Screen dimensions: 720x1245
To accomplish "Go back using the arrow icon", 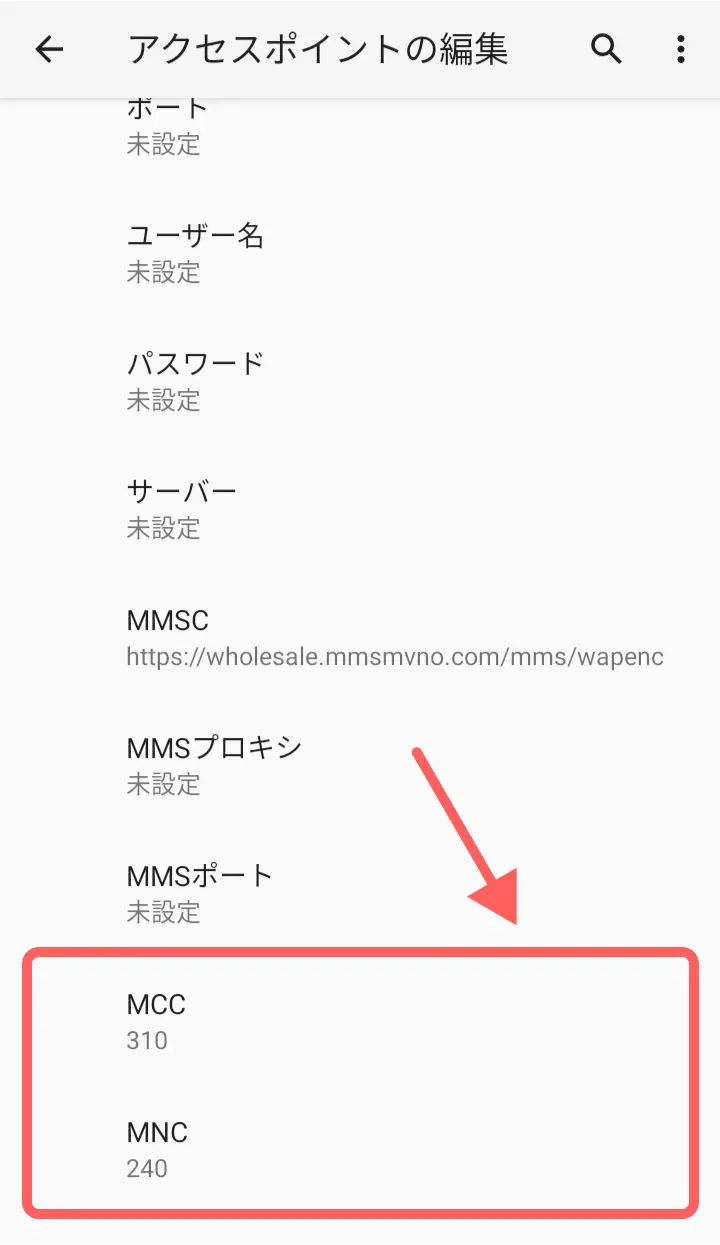I will click(x=49, y=49).
